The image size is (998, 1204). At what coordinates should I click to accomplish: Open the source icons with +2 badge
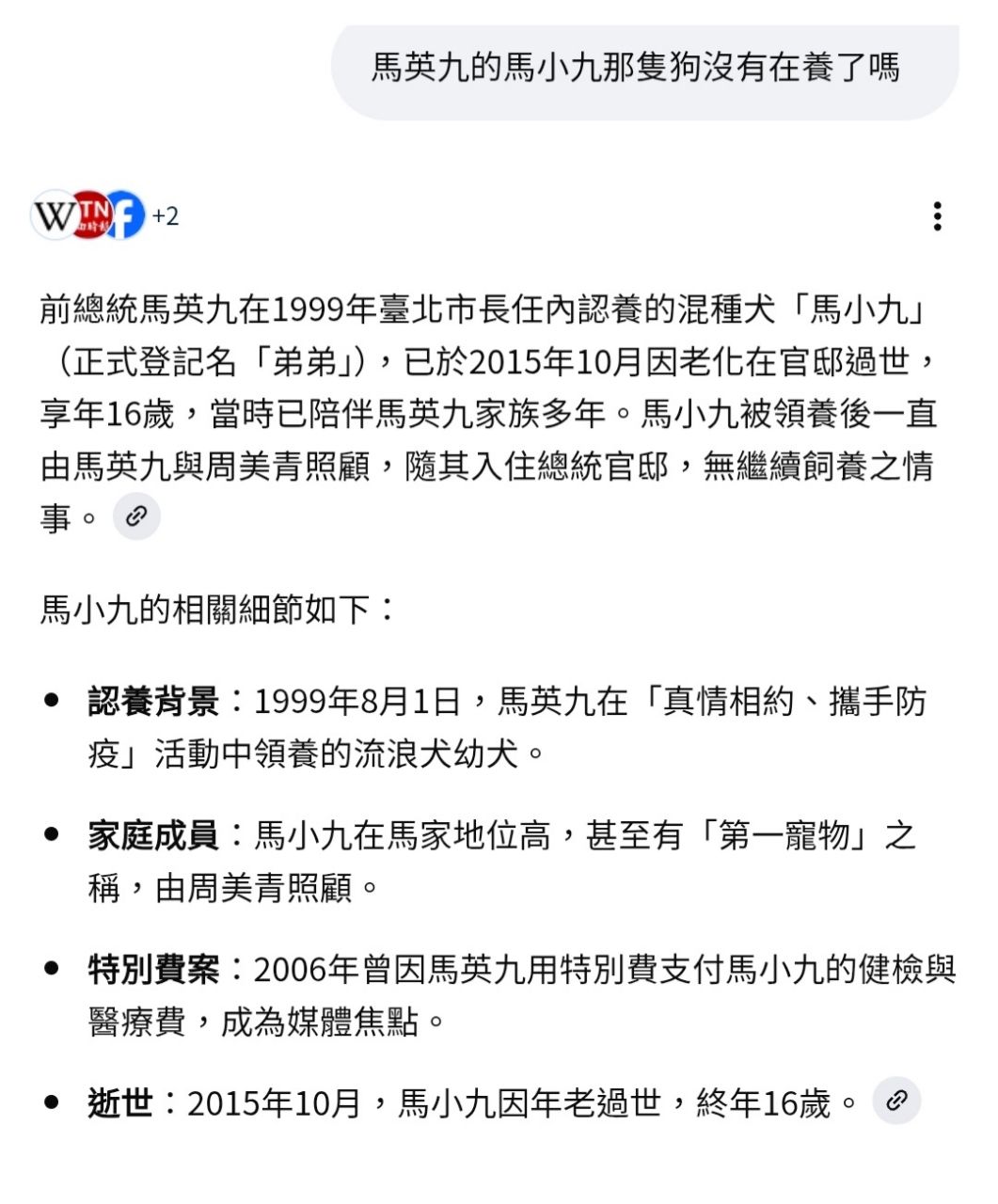[x=103, y=215]
